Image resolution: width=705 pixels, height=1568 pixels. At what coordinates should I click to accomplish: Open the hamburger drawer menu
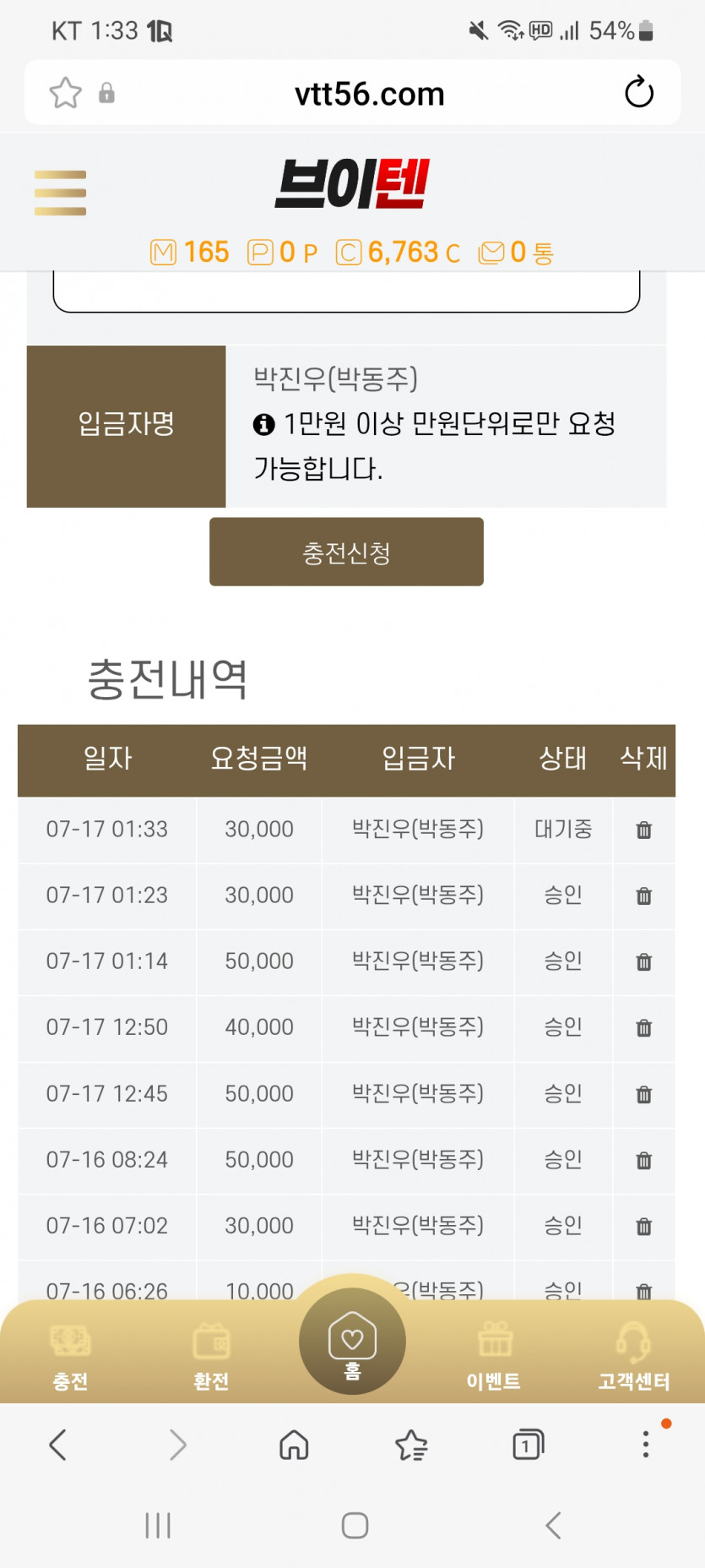[x=60, y=193]
